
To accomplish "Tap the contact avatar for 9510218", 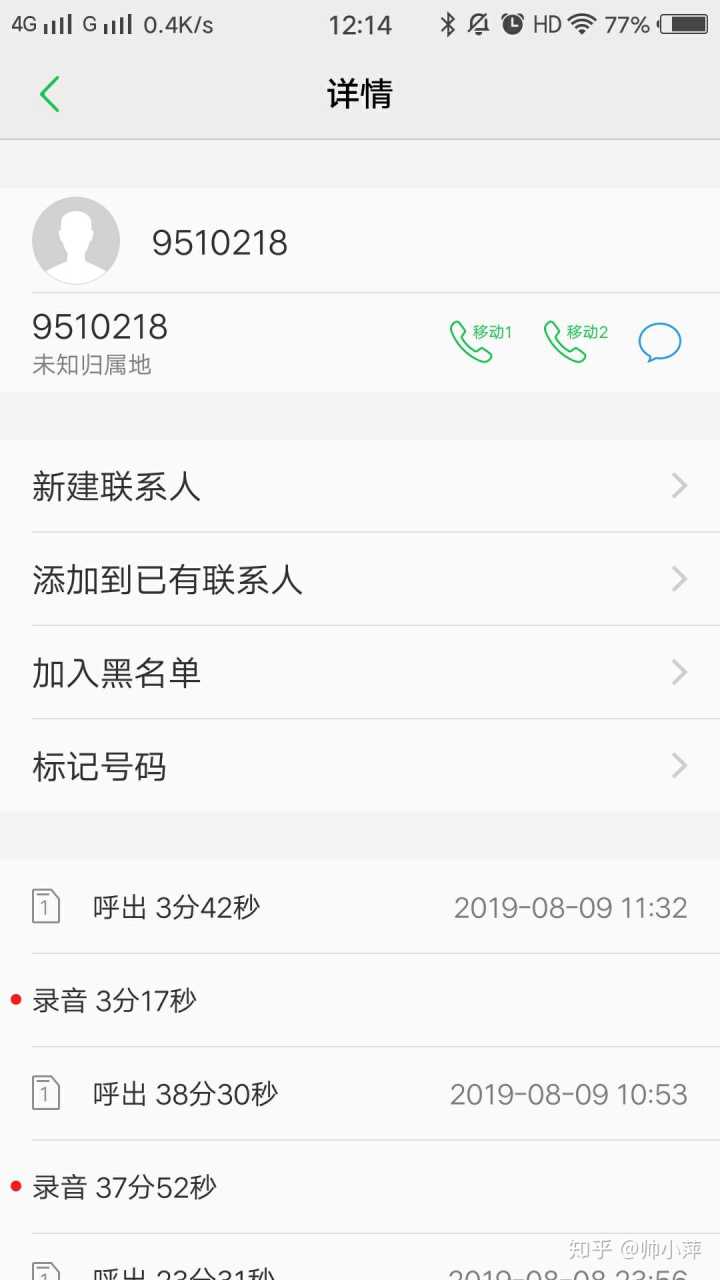I will click(x=76, y=241).
